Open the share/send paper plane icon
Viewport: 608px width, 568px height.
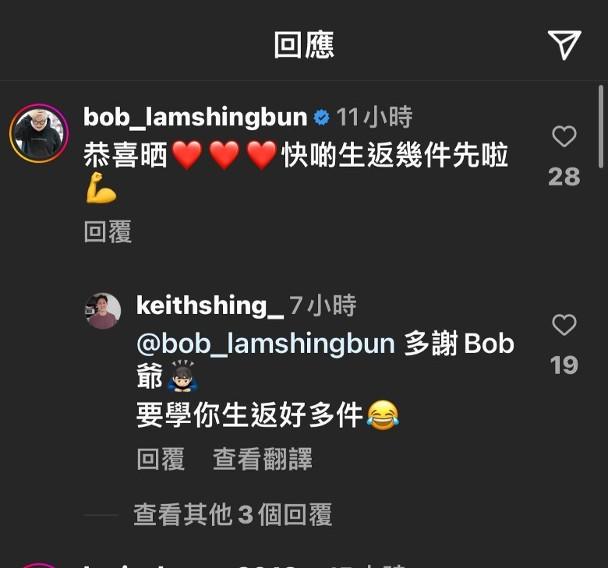(564, 45)
